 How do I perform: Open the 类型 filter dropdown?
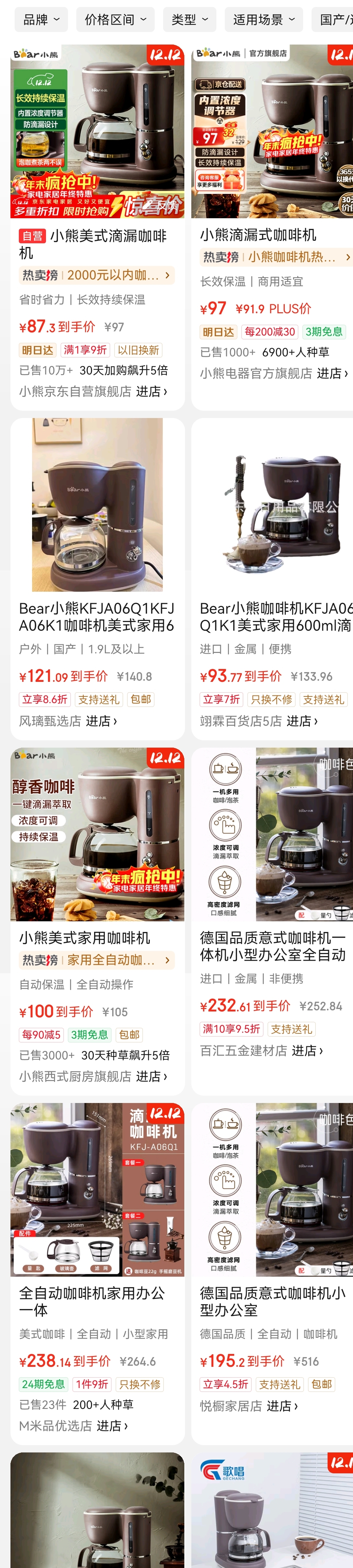point(189,20)
